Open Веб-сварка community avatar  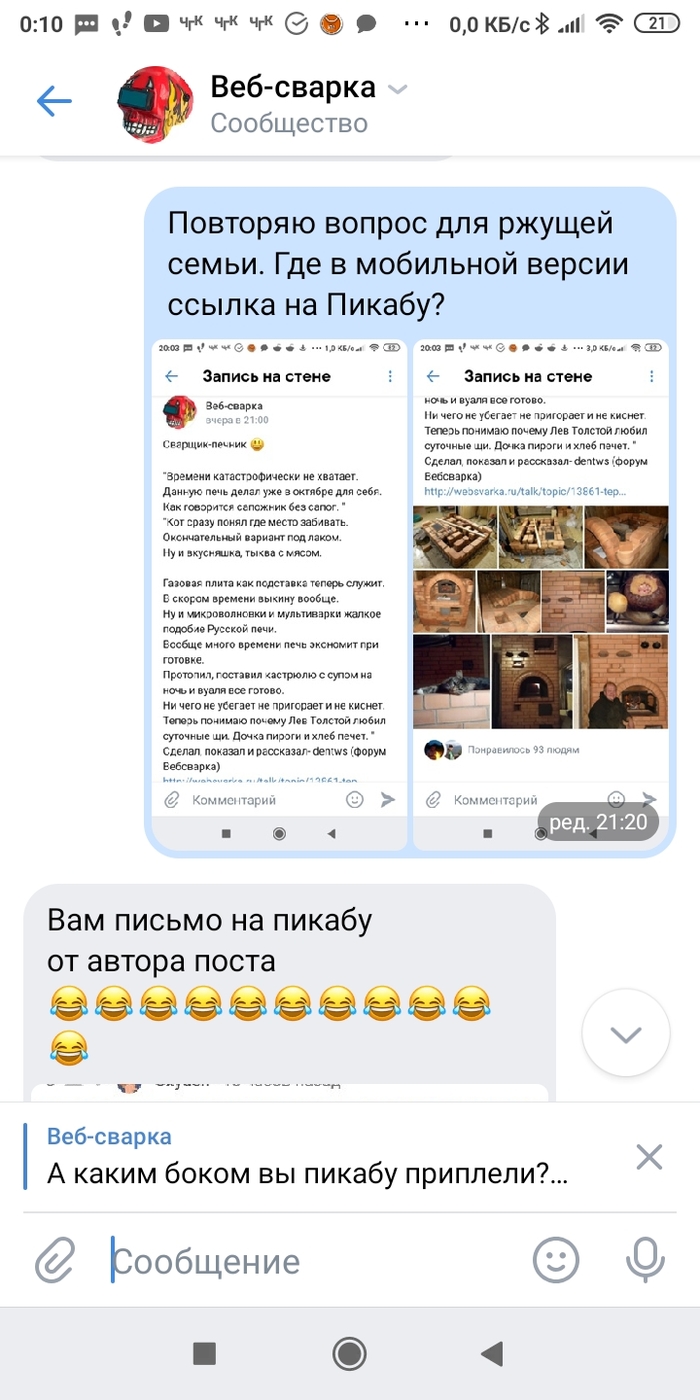click(156, 104)
